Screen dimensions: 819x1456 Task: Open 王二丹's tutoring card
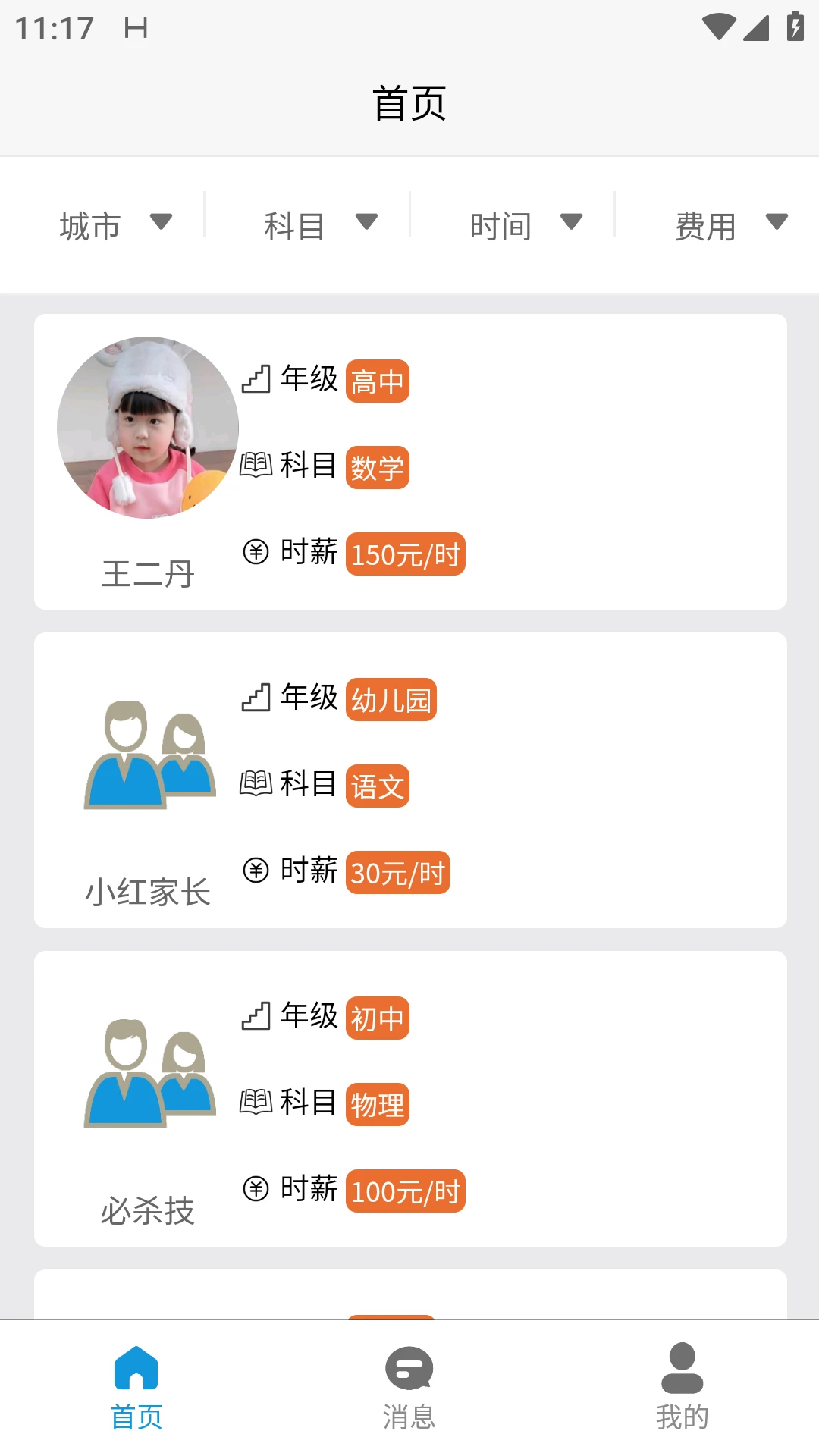410,462
